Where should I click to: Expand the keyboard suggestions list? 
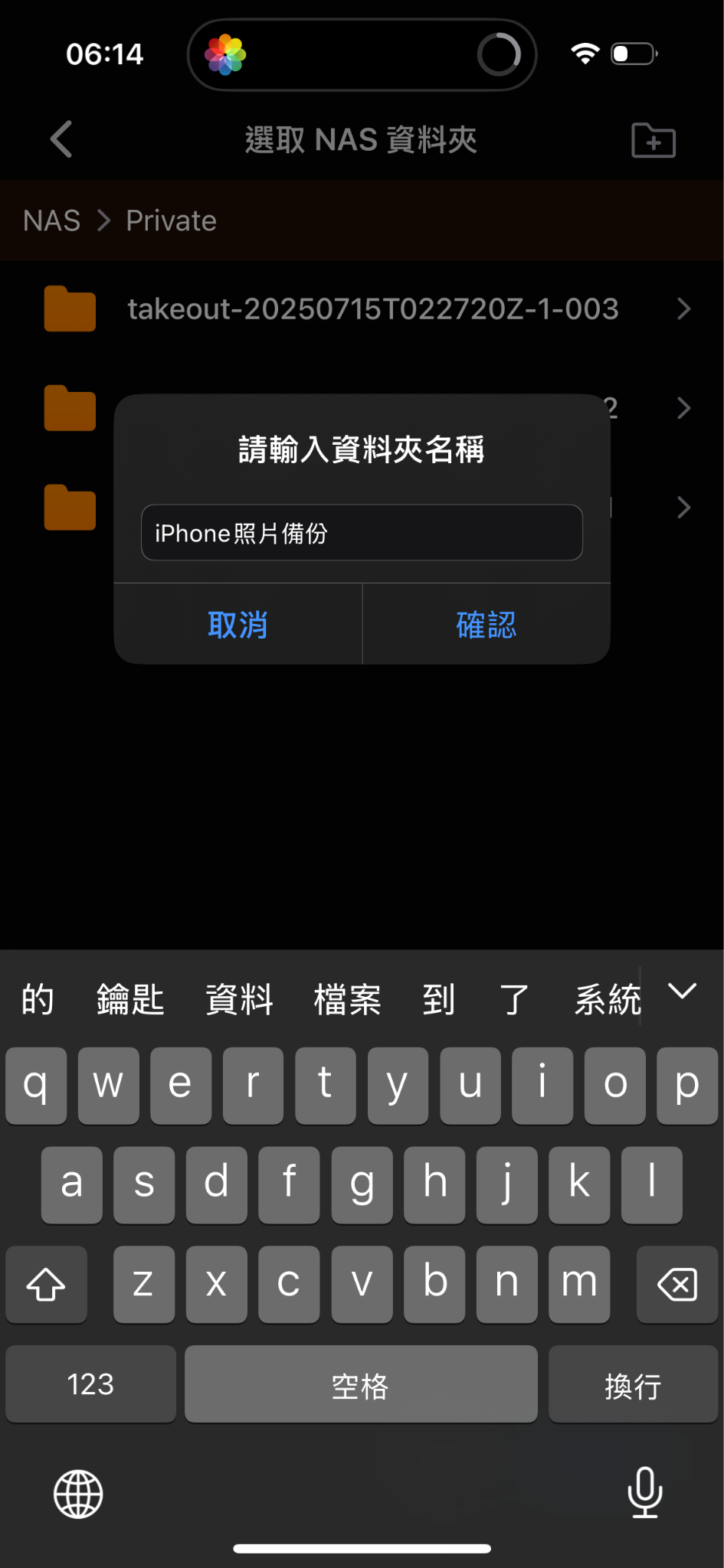click(682, 991)
